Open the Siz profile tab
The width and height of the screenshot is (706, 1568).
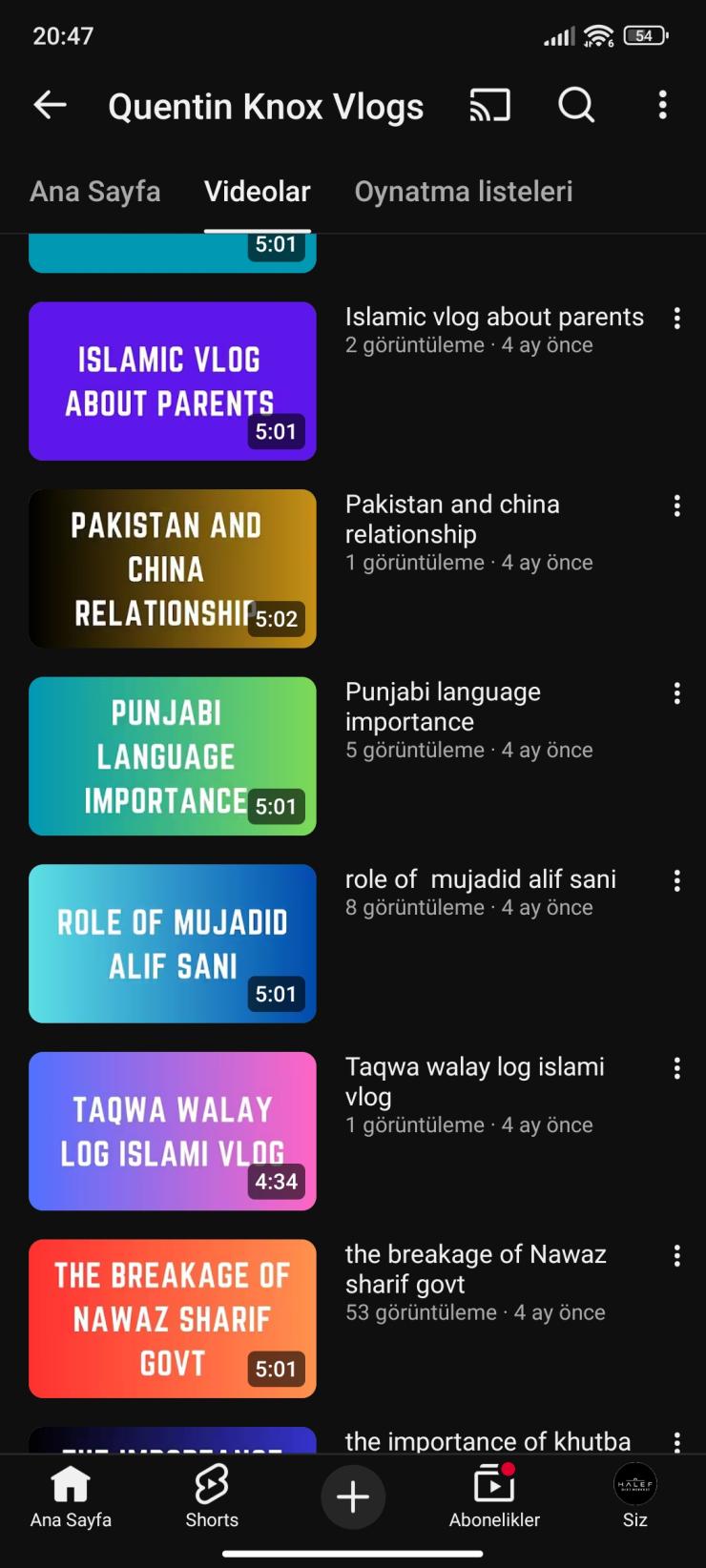(x=634, y=1496)
